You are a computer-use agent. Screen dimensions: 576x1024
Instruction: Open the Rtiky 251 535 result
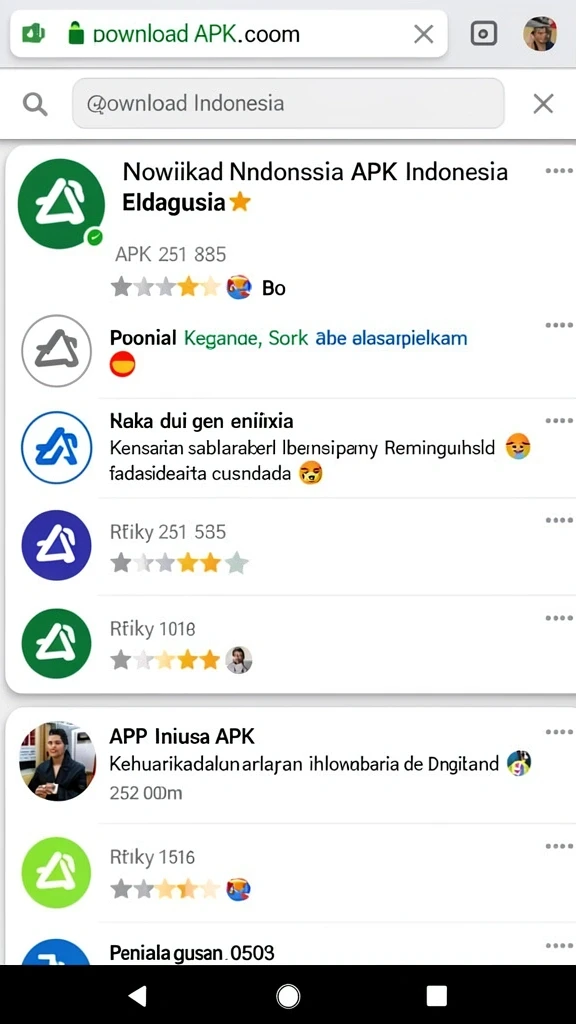tap(288, 546)
